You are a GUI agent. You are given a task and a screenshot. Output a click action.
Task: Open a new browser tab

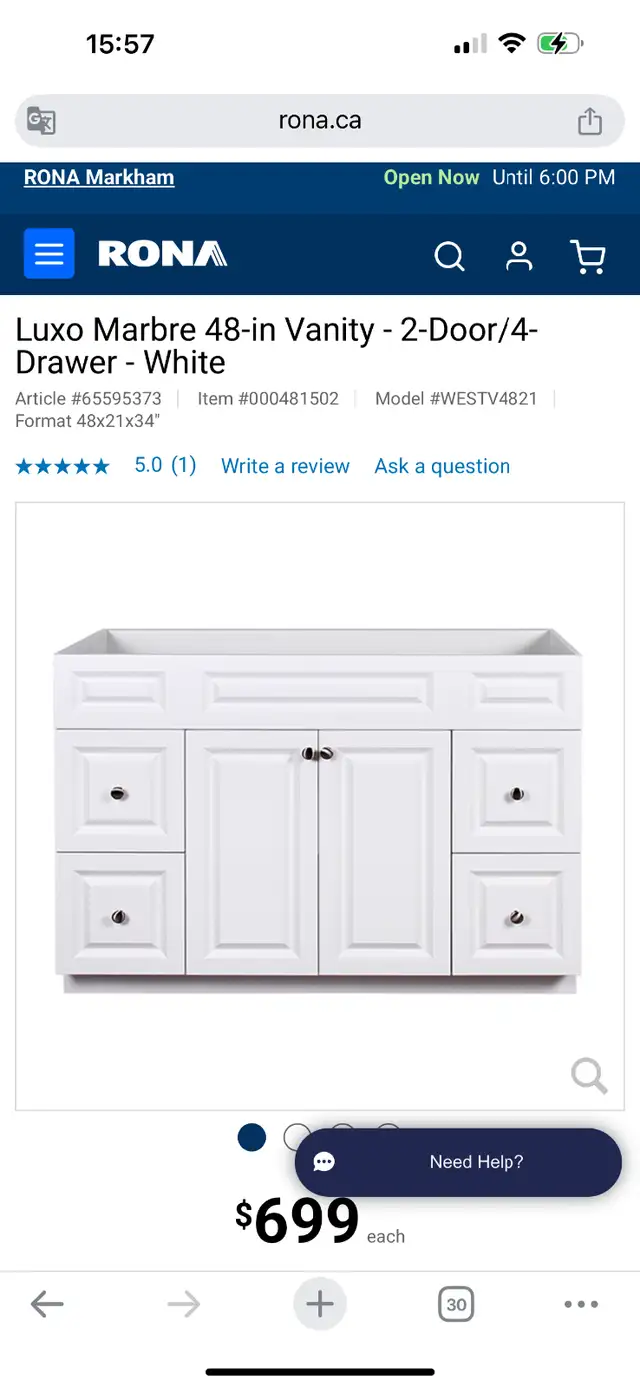point(320,1304)
